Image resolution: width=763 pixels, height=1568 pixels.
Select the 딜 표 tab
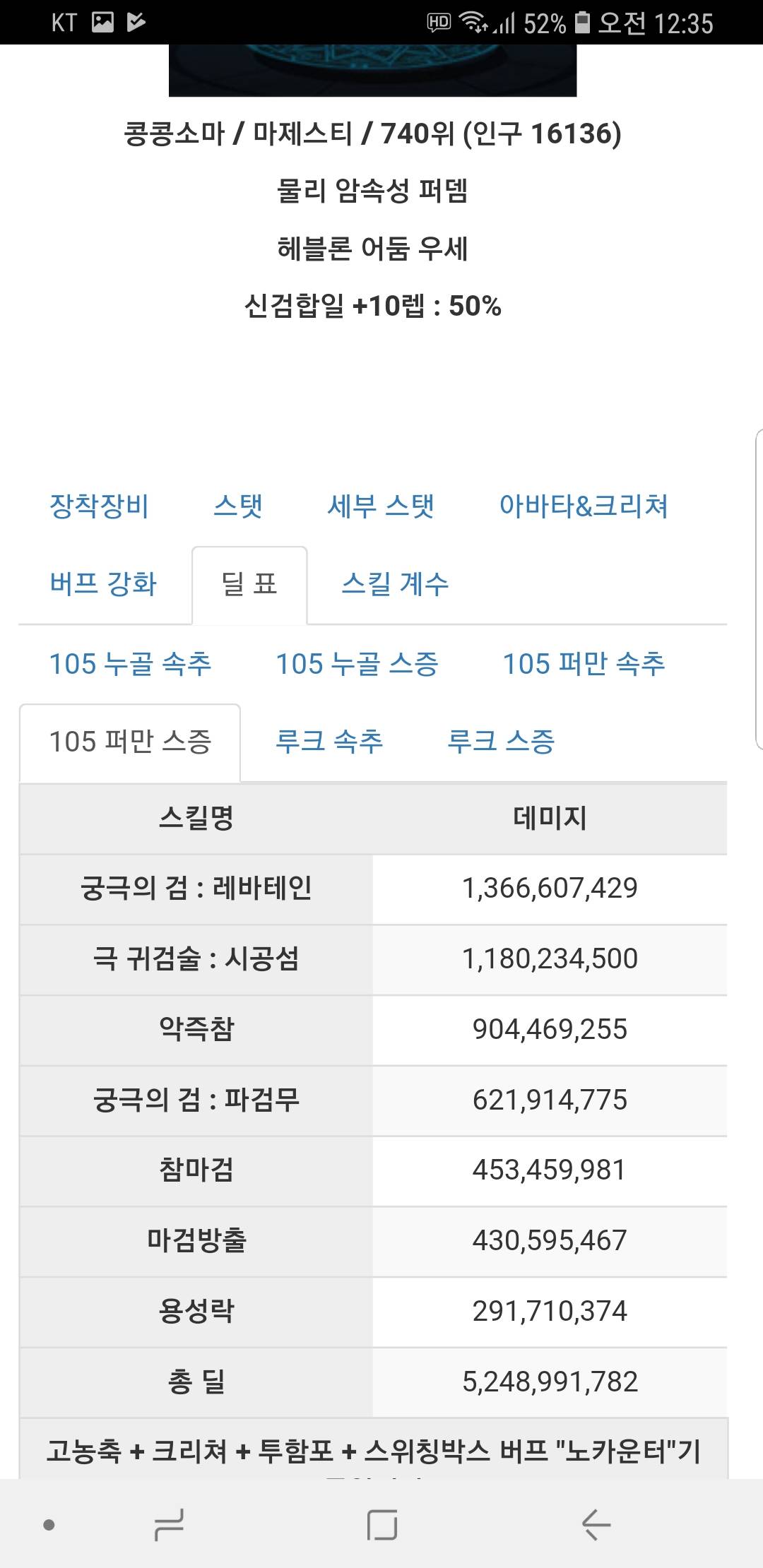coord(249,584)
